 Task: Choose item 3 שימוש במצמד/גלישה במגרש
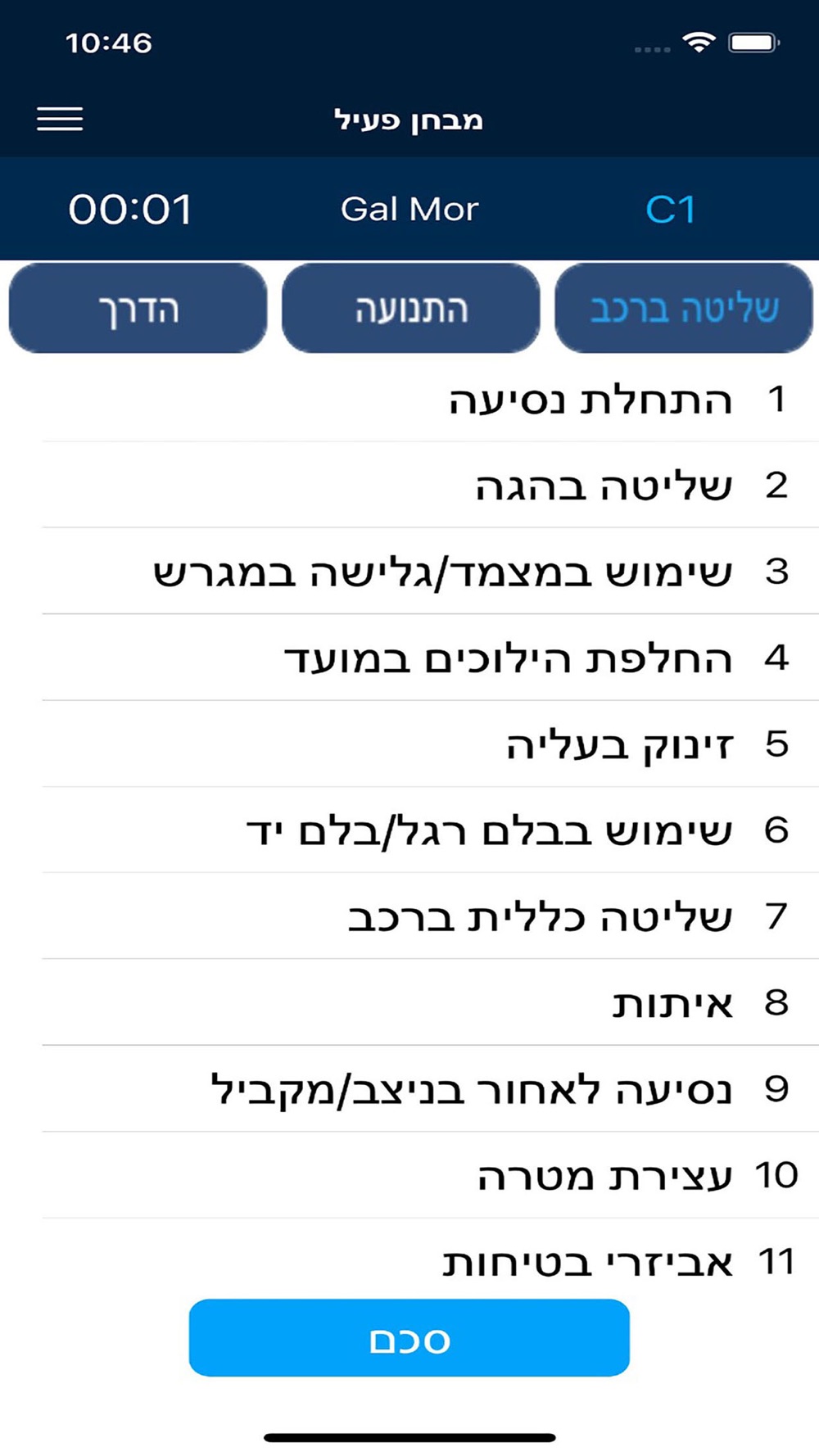click(430, 572)
